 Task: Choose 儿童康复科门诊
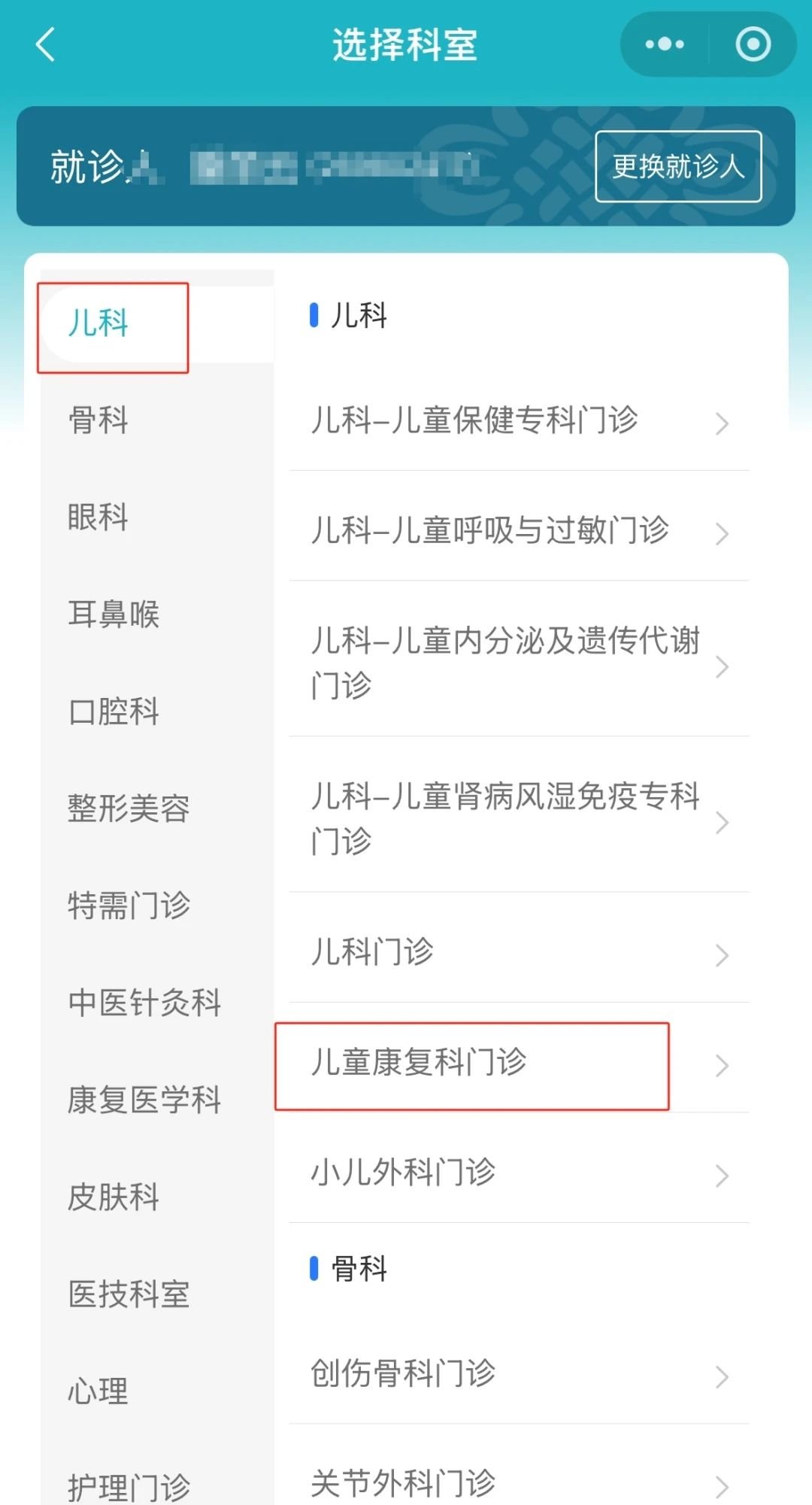(x=519, y=1063)
